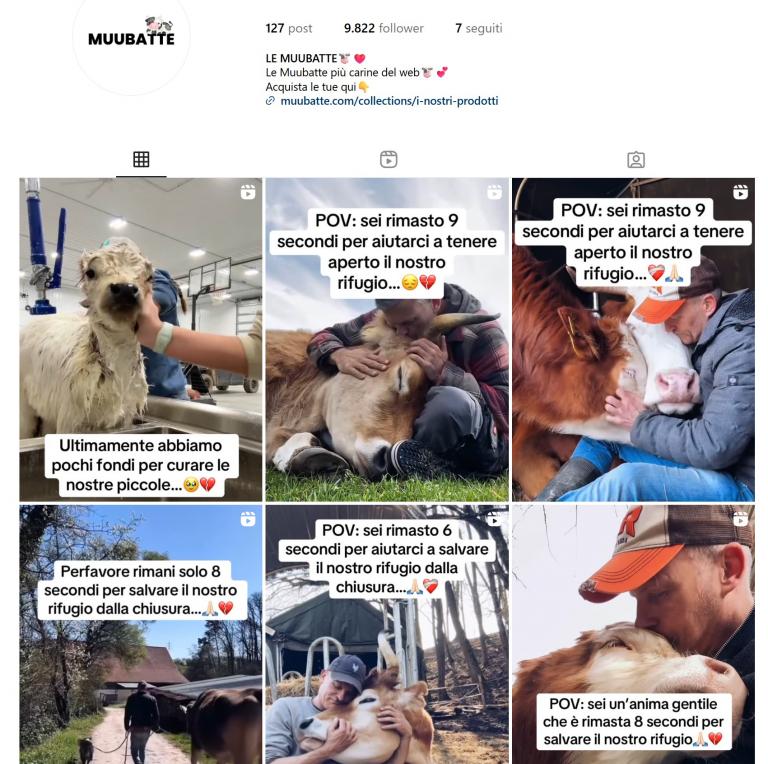This screenshot has width=768, height=764.
Task: Switch to the tagged posts tab
Action: (635, 159)
